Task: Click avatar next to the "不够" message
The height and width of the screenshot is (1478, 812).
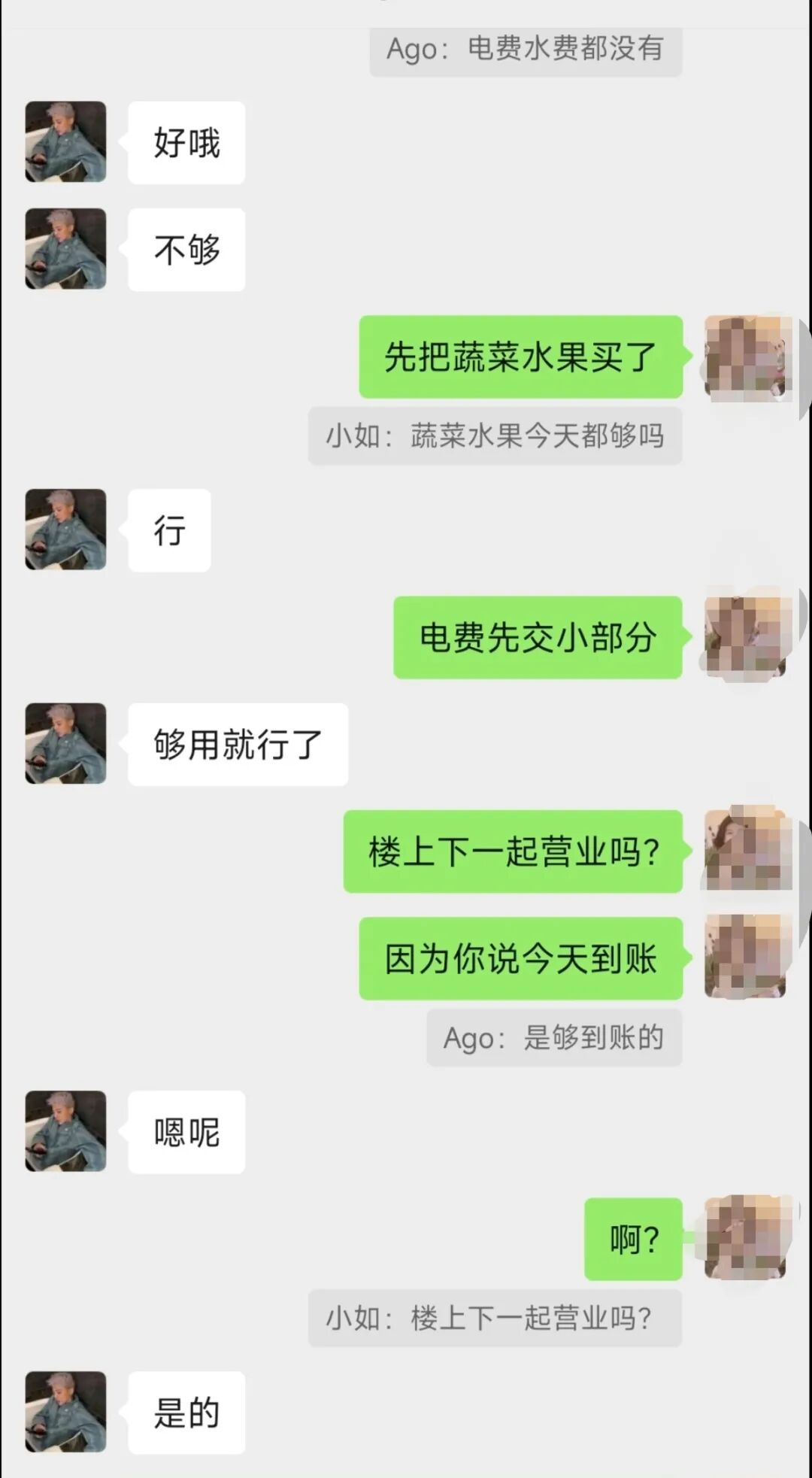Action: pyautogui.click(x=65, y=250)
